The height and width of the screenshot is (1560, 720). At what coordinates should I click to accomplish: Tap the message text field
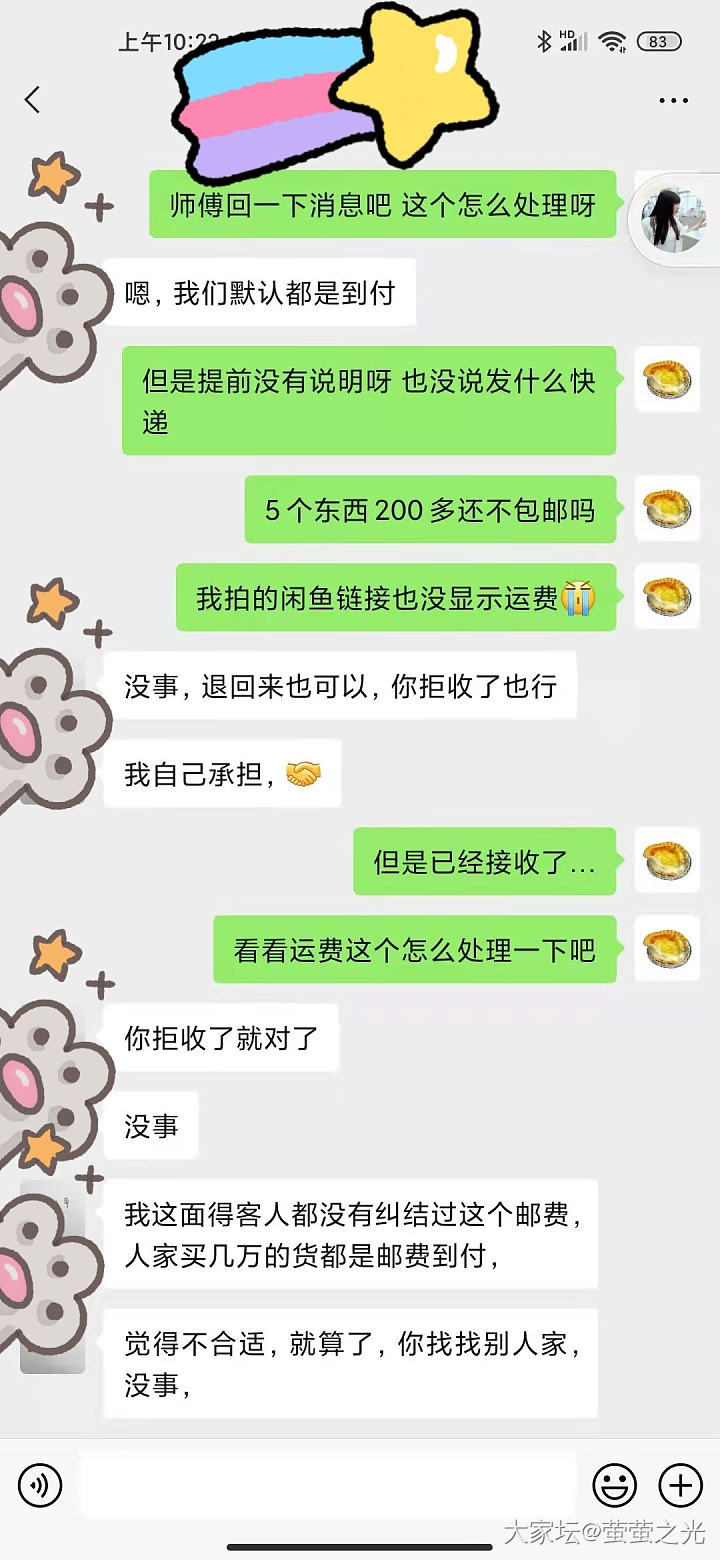[328, 1485]
